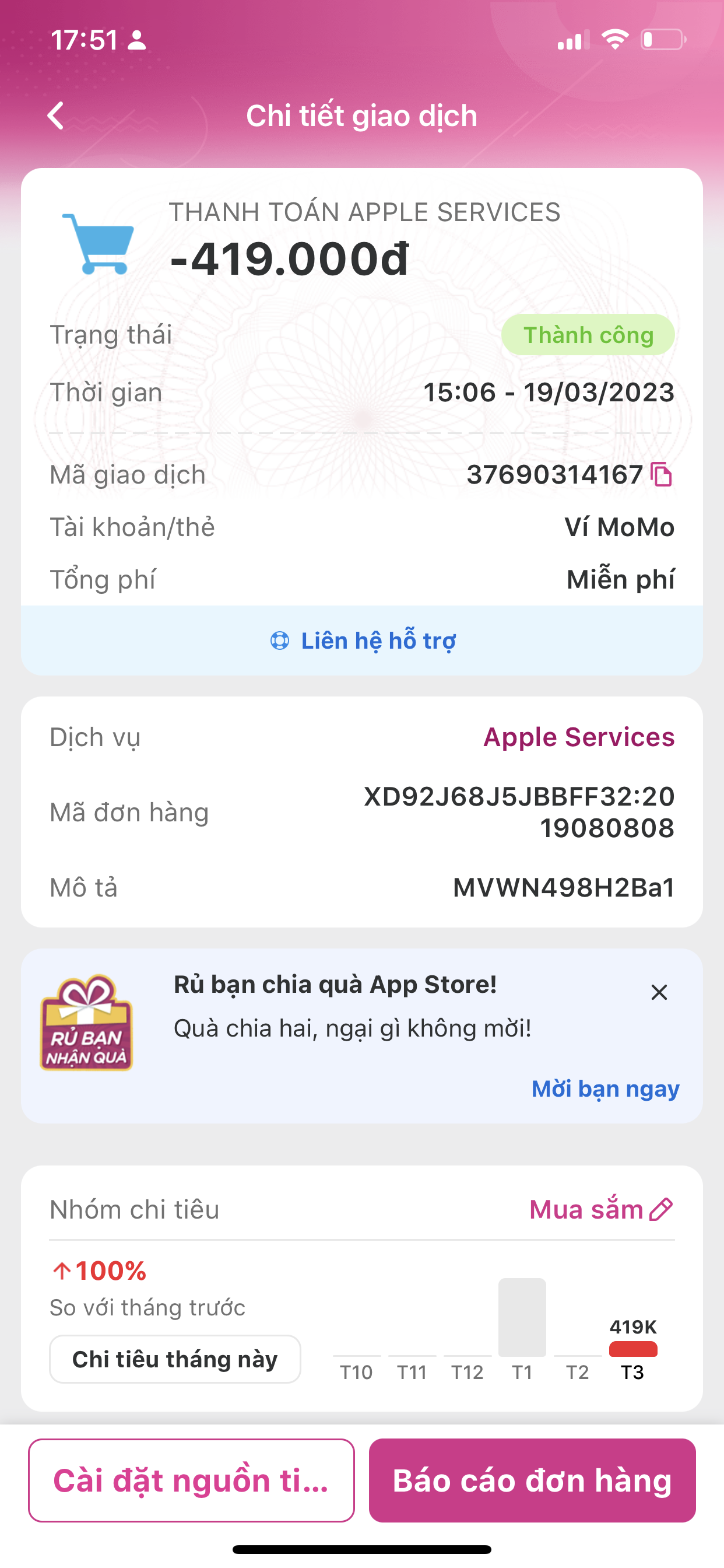This screenshot has width=724, height=1568.
Task: Tap Mời bạn ngay invite link
Action: coord(604,1089)
